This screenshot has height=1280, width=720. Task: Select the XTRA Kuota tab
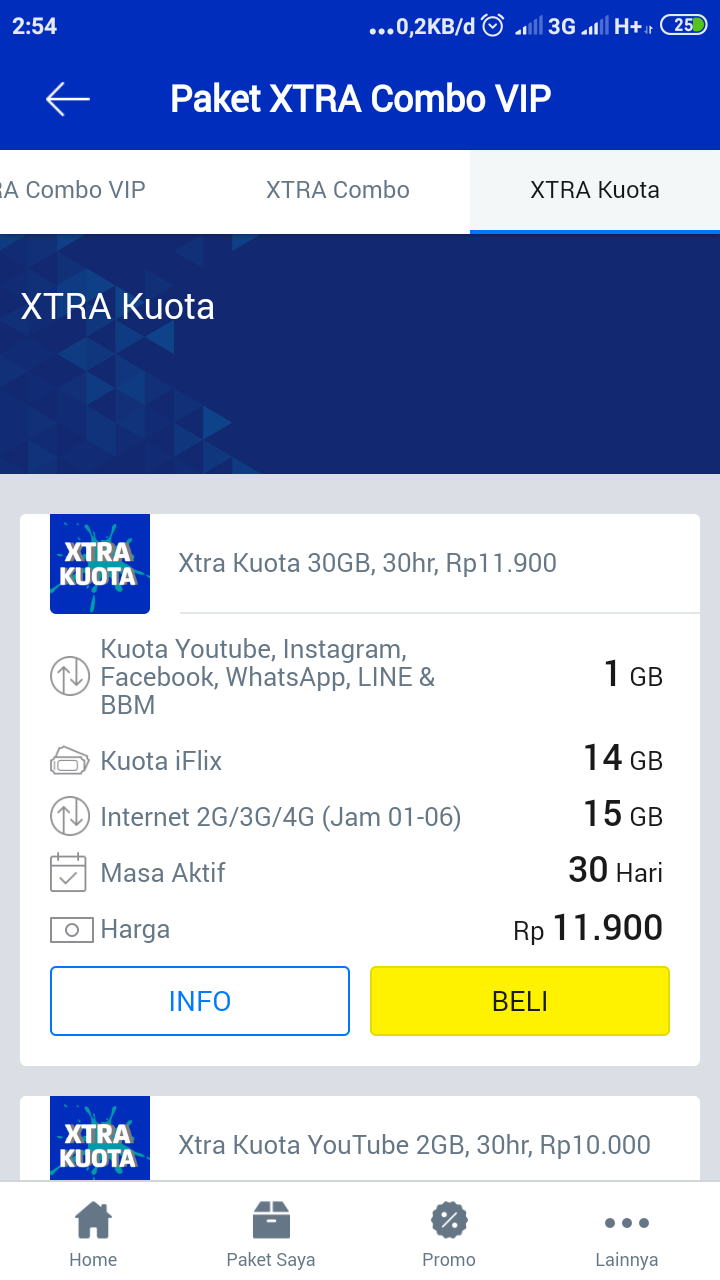pos(594,190)
